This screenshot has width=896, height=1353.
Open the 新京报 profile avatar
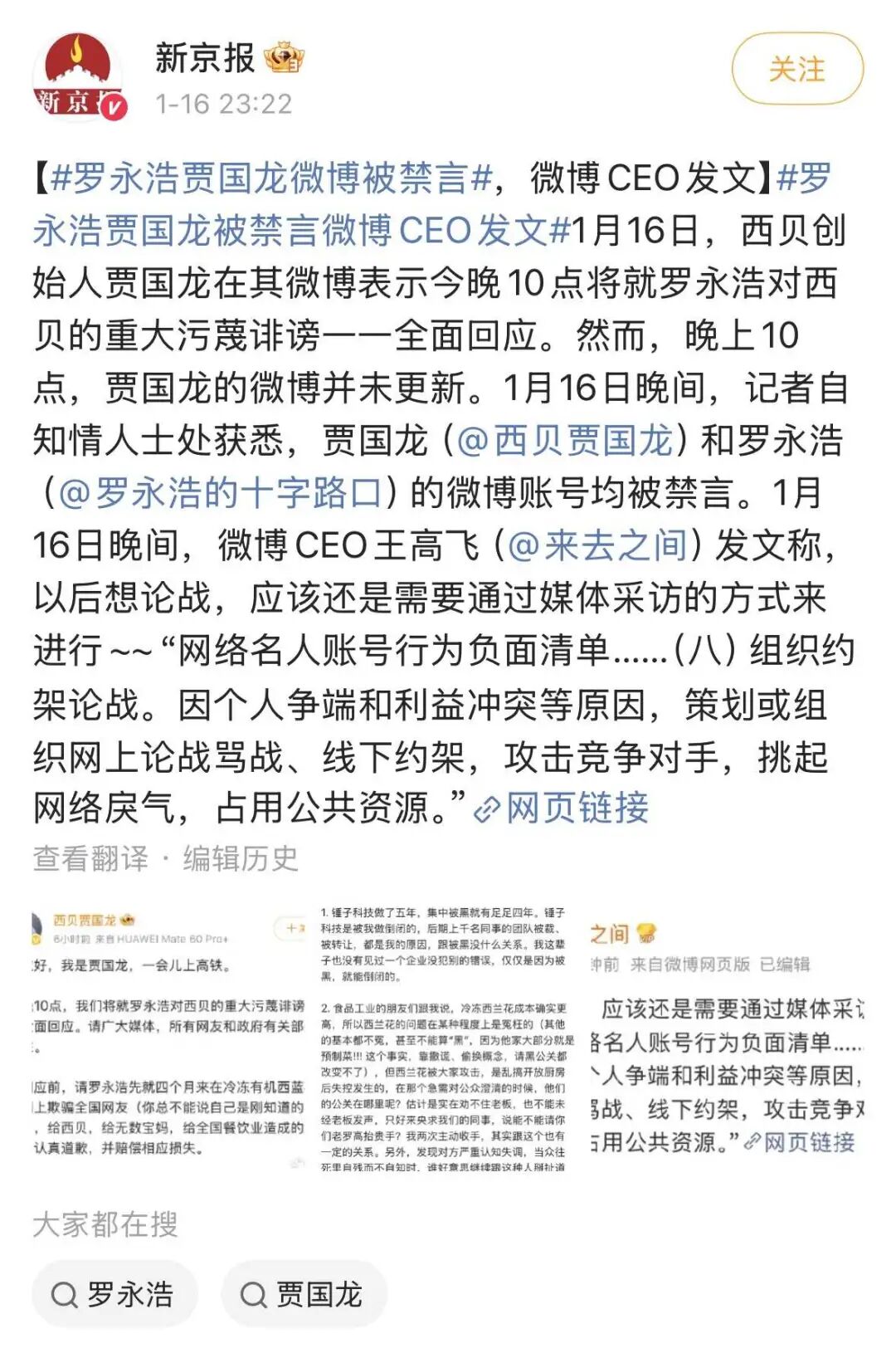point(79,78)
